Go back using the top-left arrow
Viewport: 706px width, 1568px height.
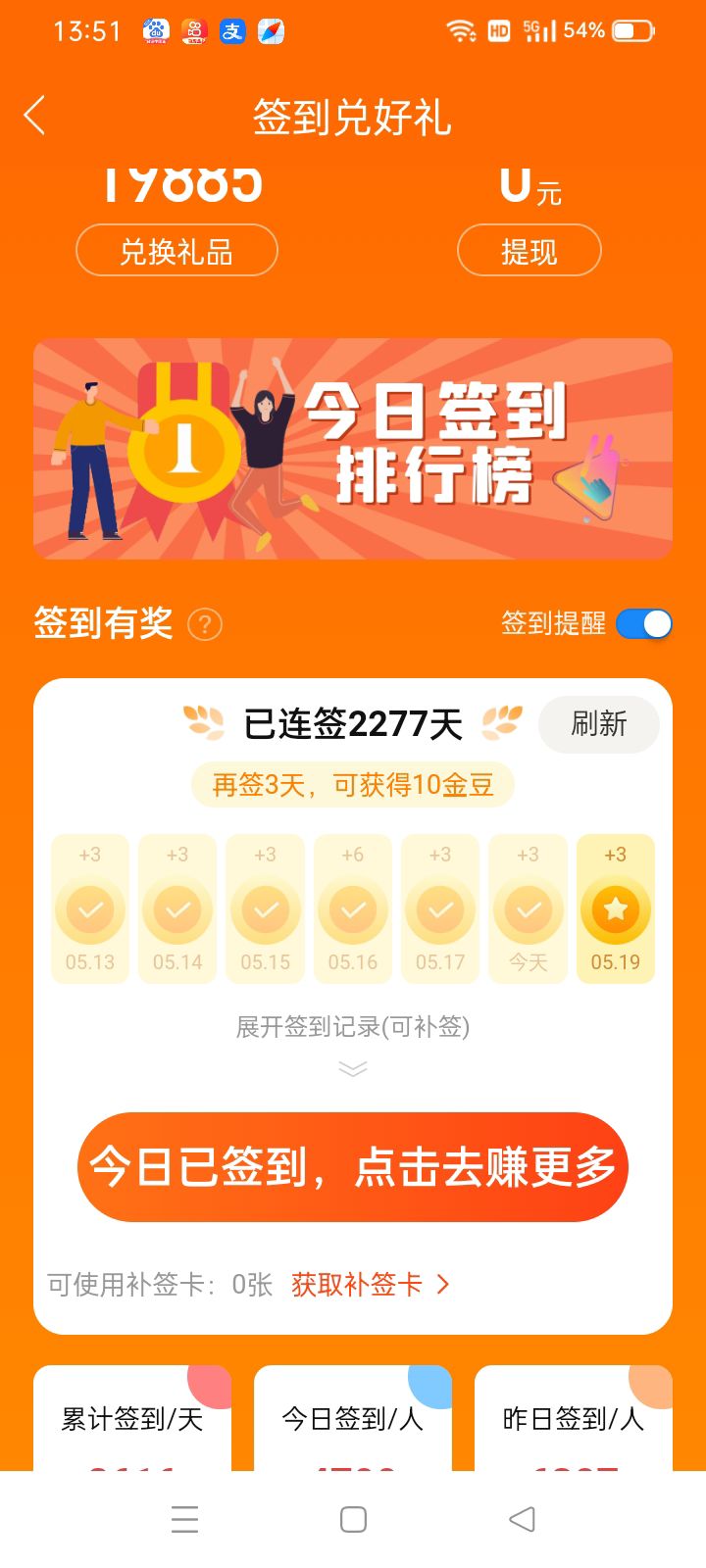(x=35, y=116)
